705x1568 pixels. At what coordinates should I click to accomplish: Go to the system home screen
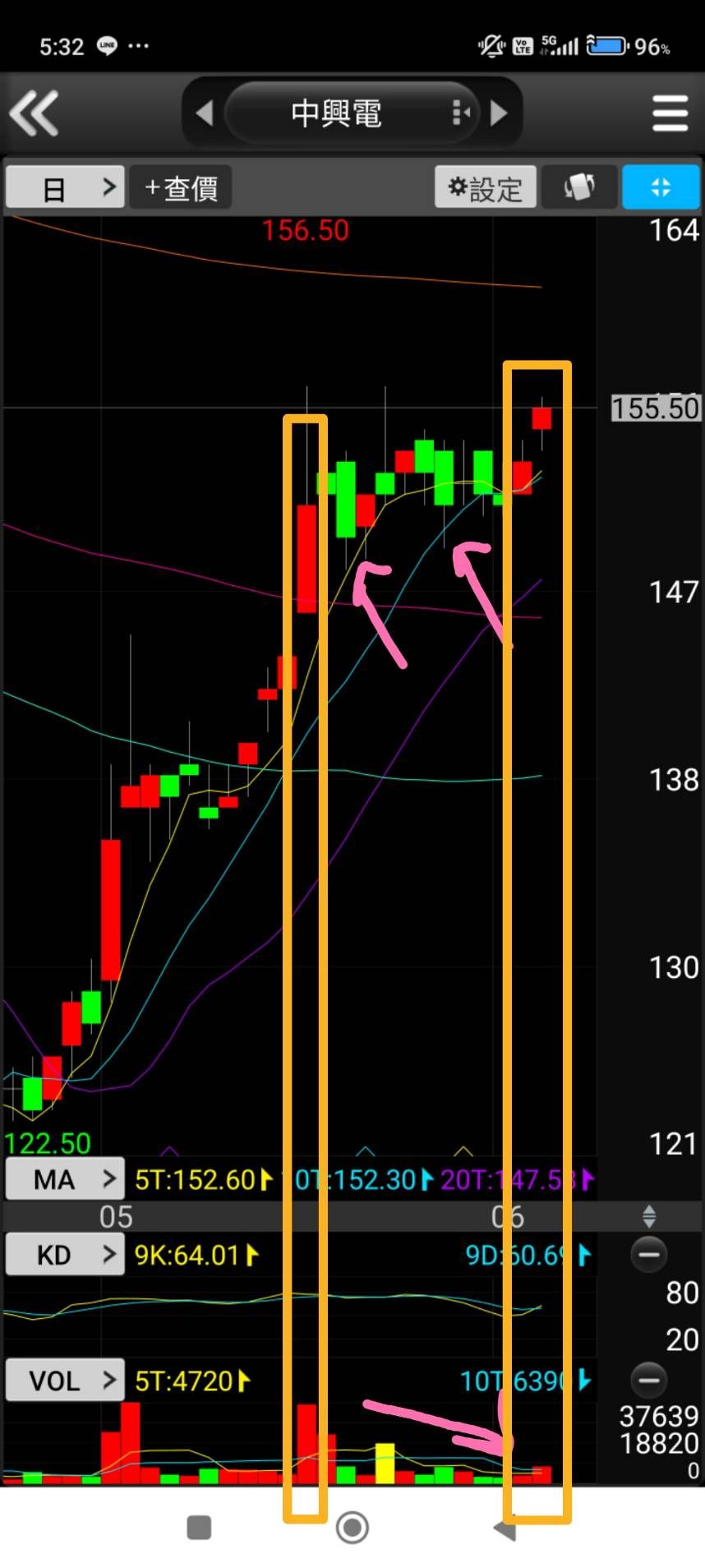[x=352, y=1528]
